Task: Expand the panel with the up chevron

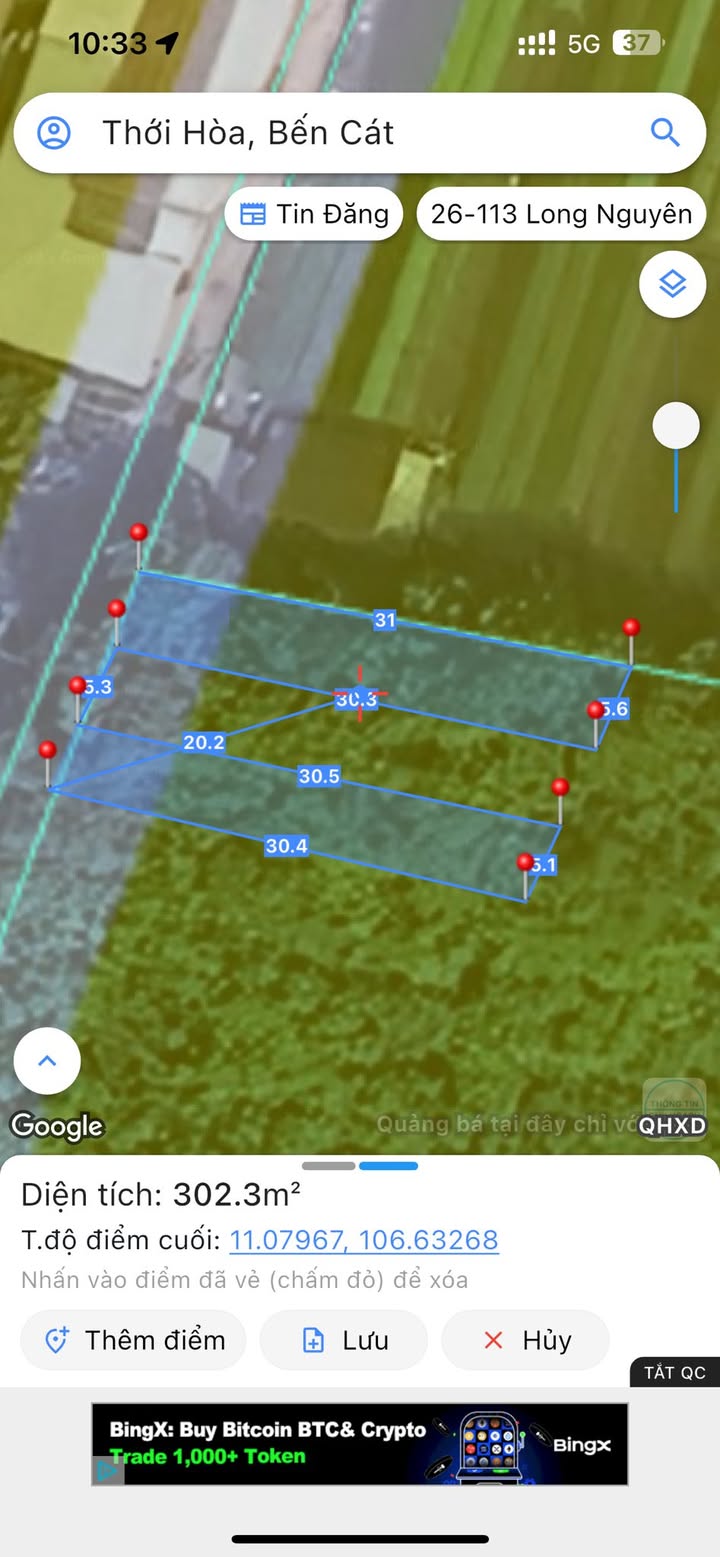Action: pyautogui.click(x=47, y=1061)
